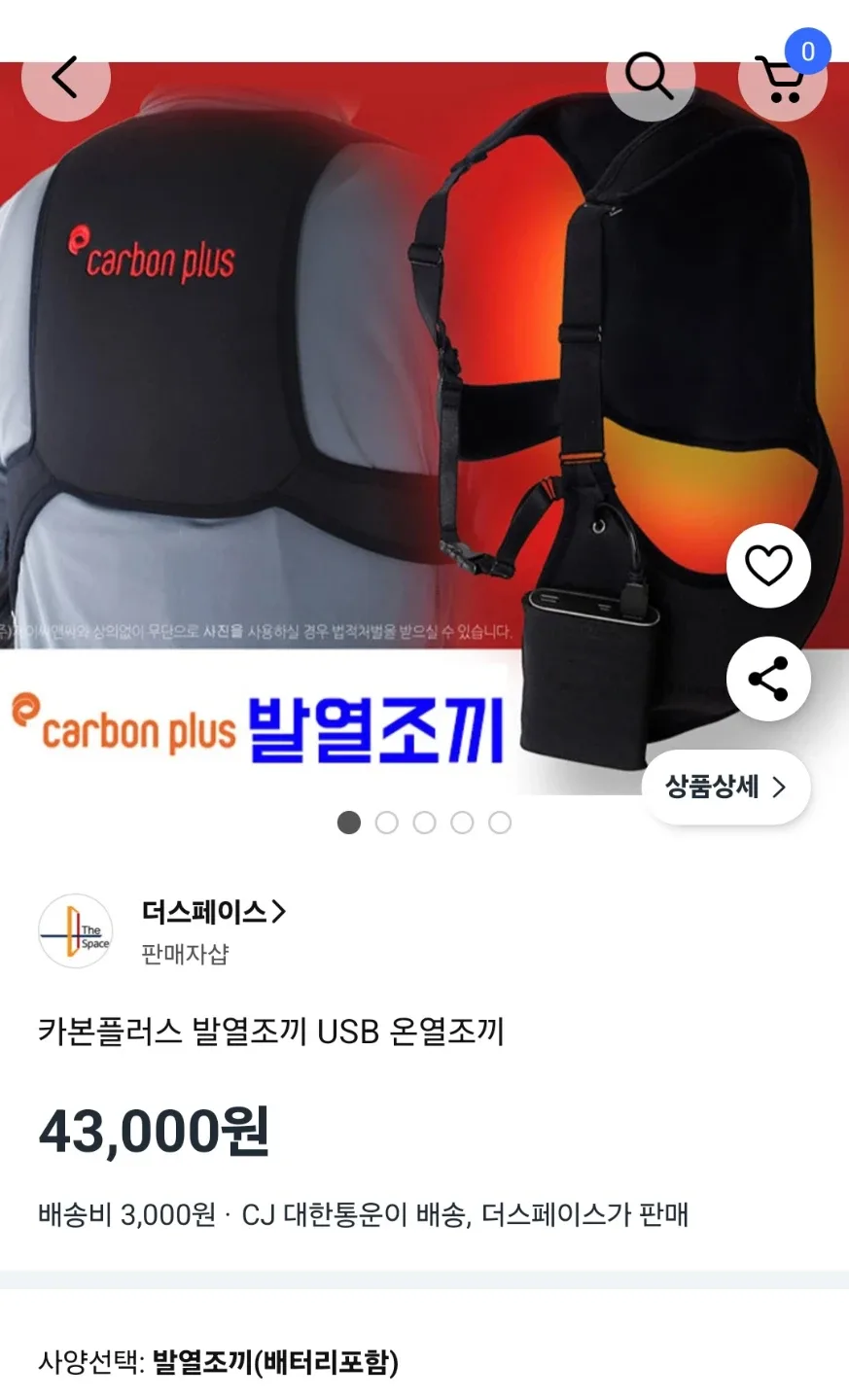Share this product
This screenshot has width=849, height=1400.
(x=768, y=679)
